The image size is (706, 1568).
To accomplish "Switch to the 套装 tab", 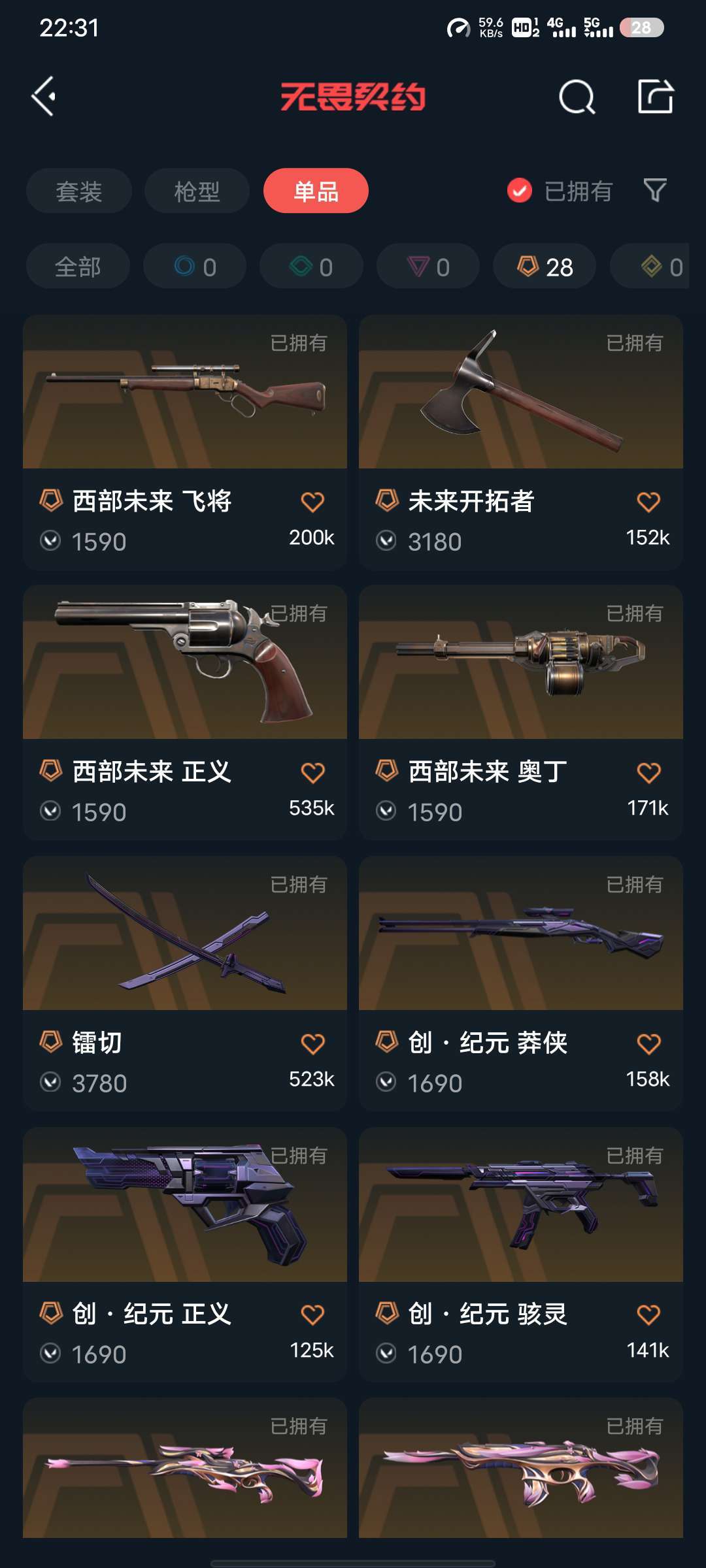I will point(79,191).
